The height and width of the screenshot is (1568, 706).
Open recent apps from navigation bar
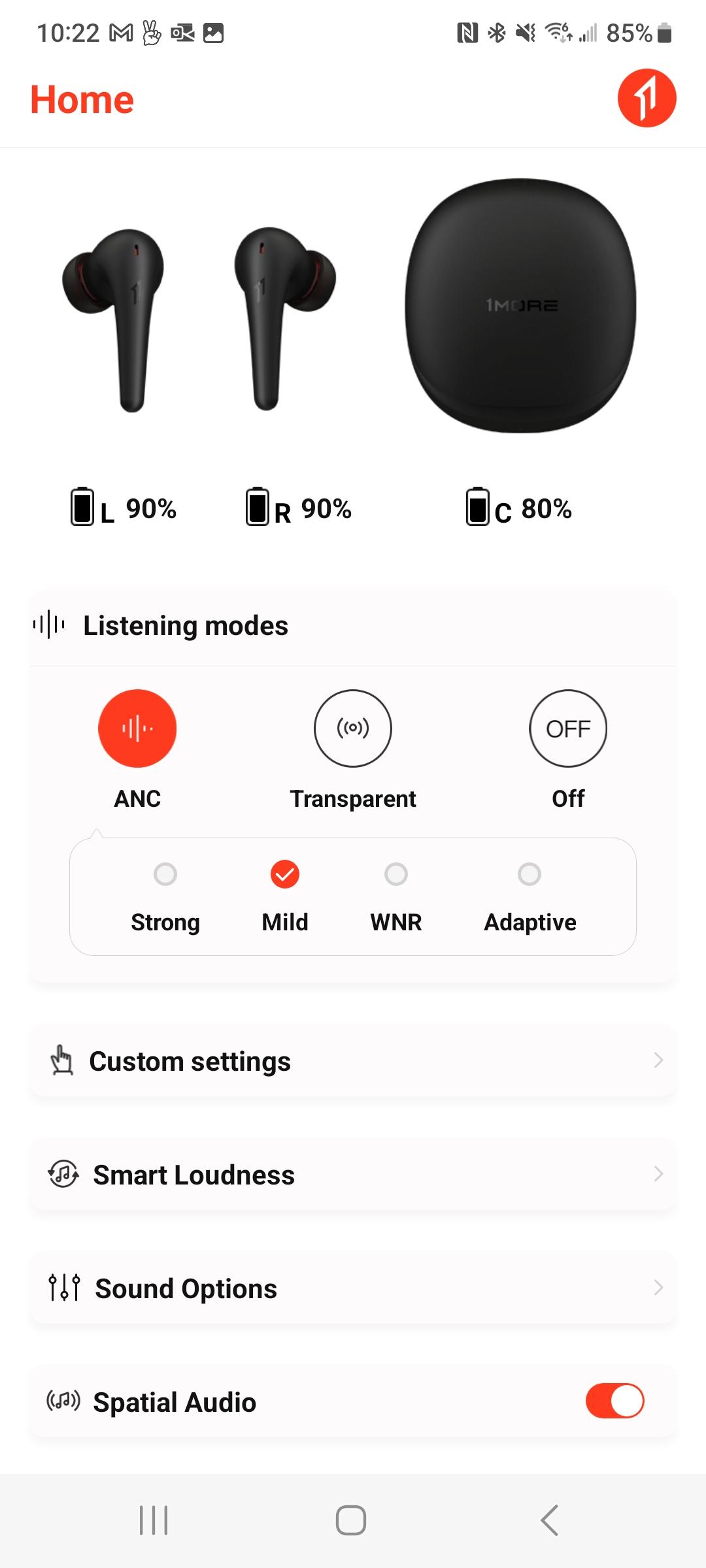point(154,1520)
